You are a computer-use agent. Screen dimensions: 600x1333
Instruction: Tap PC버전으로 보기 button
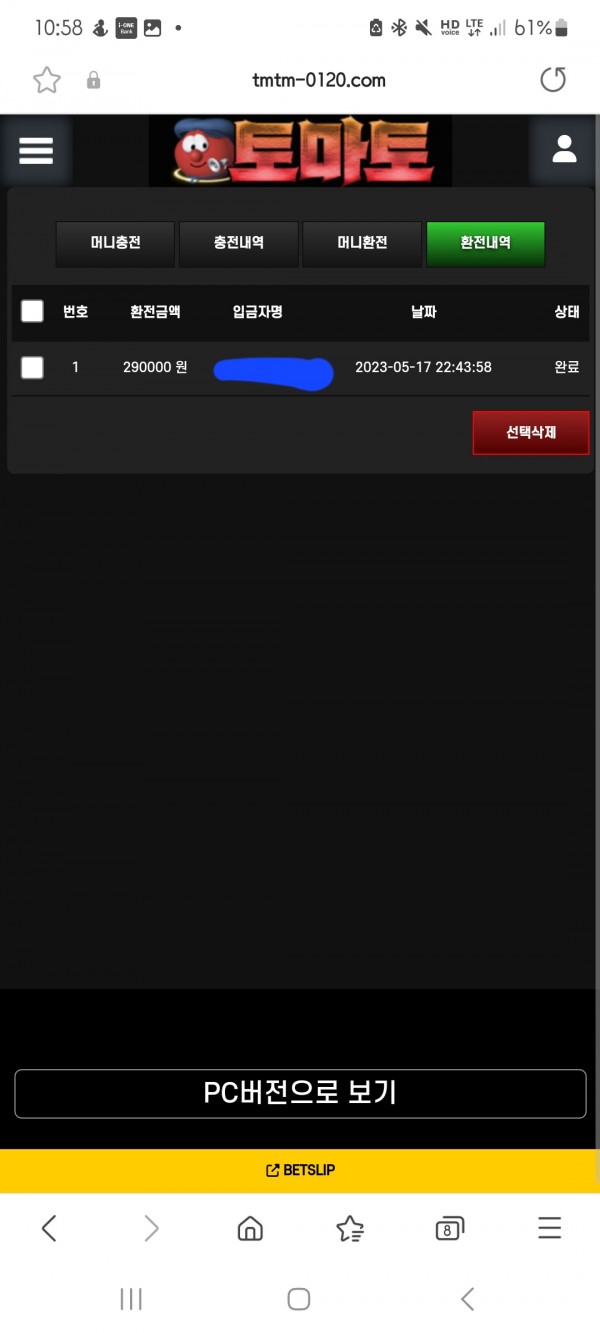[300, 1092]
